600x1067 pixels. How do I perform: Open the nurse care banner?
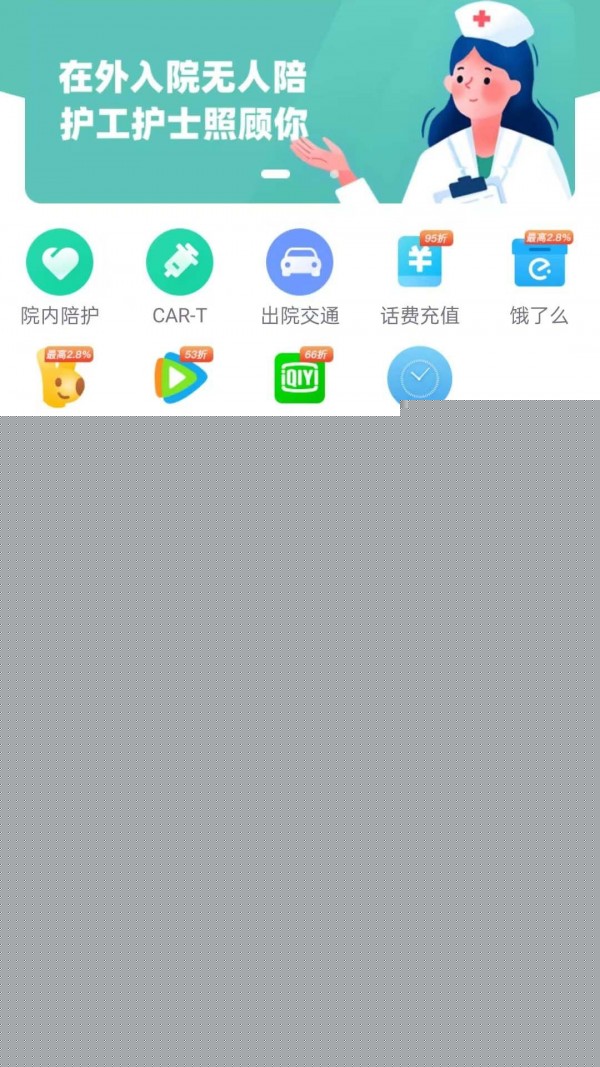(299, 102)
